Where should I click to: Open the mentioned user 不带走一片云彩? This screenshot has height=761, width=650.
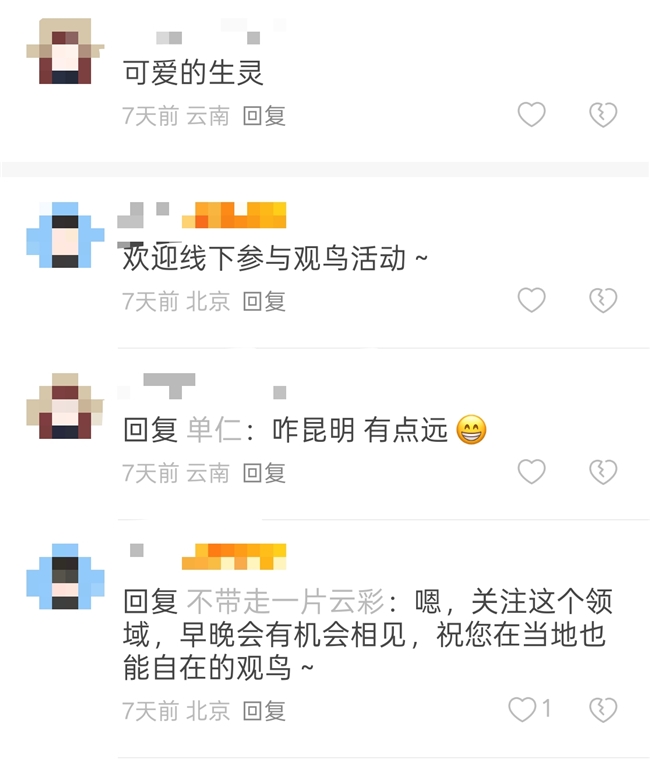282,602
